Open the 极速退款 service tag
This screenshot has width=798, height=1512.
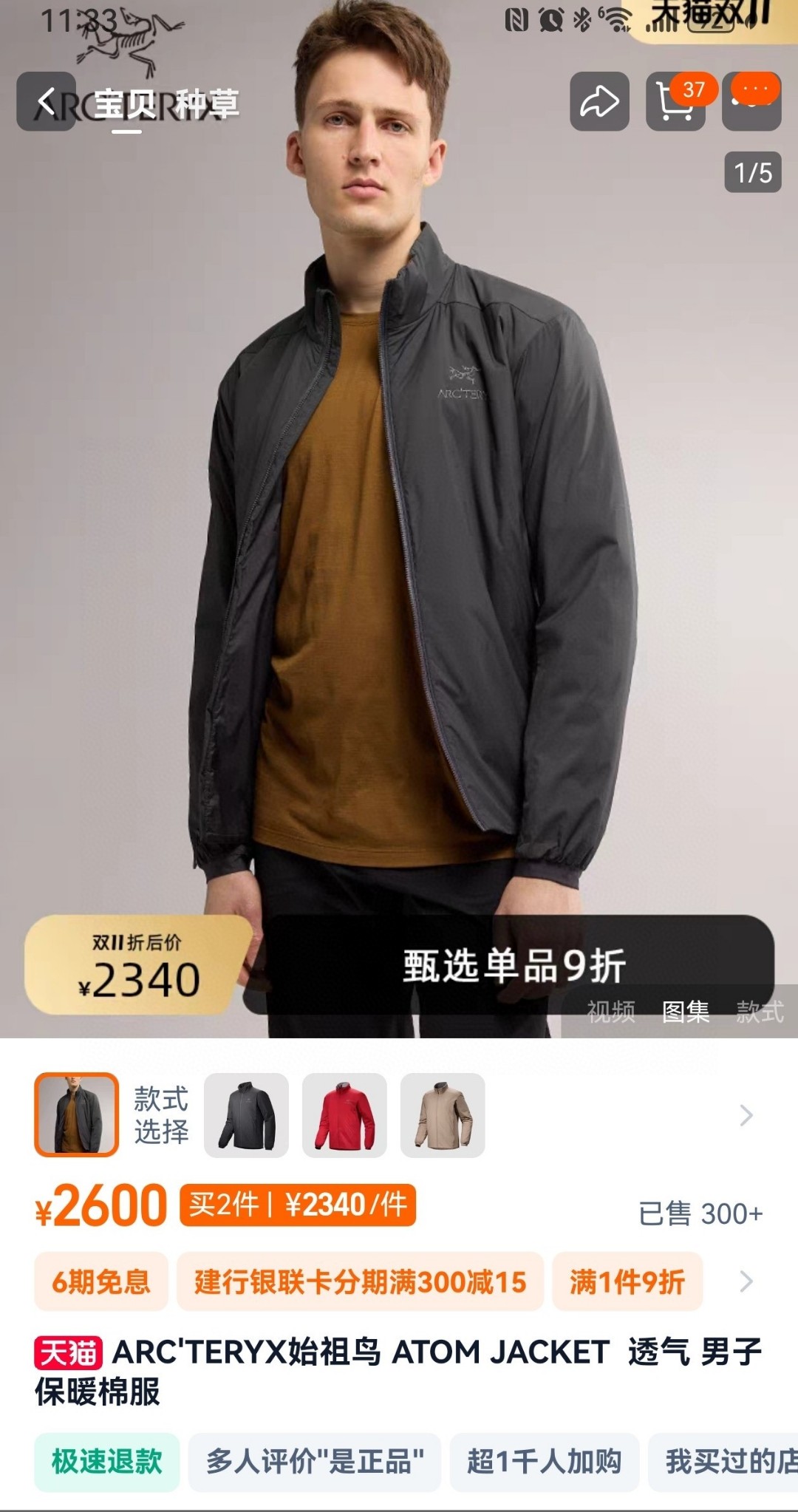[107, 1462]
